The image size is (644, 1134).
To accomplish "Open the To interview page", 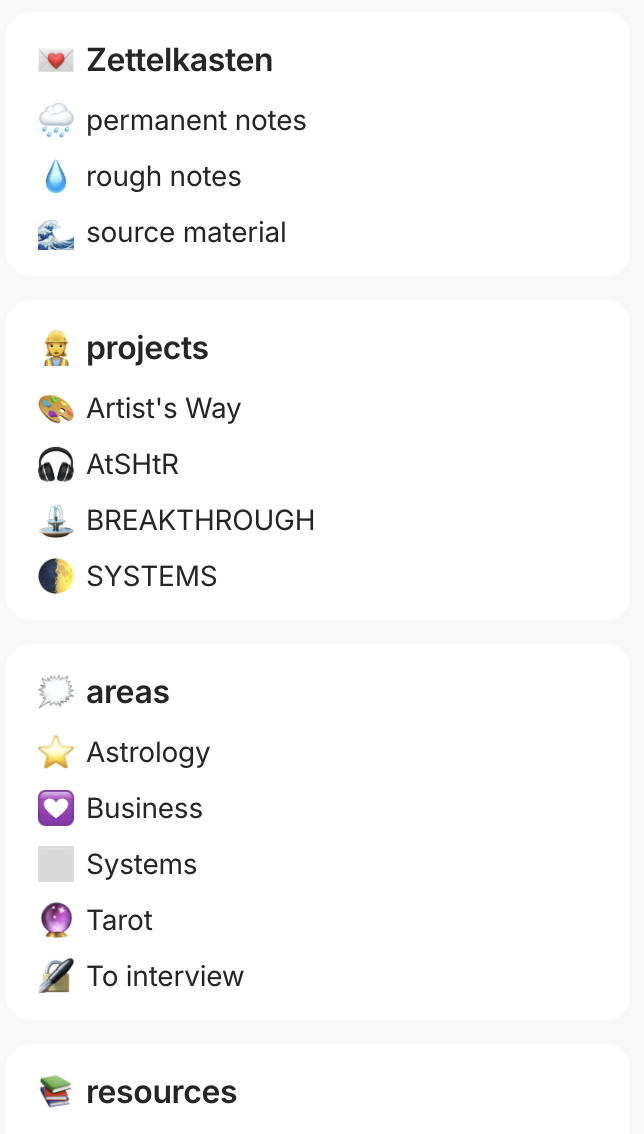I will pyautogui.click(x=165, y=977).
